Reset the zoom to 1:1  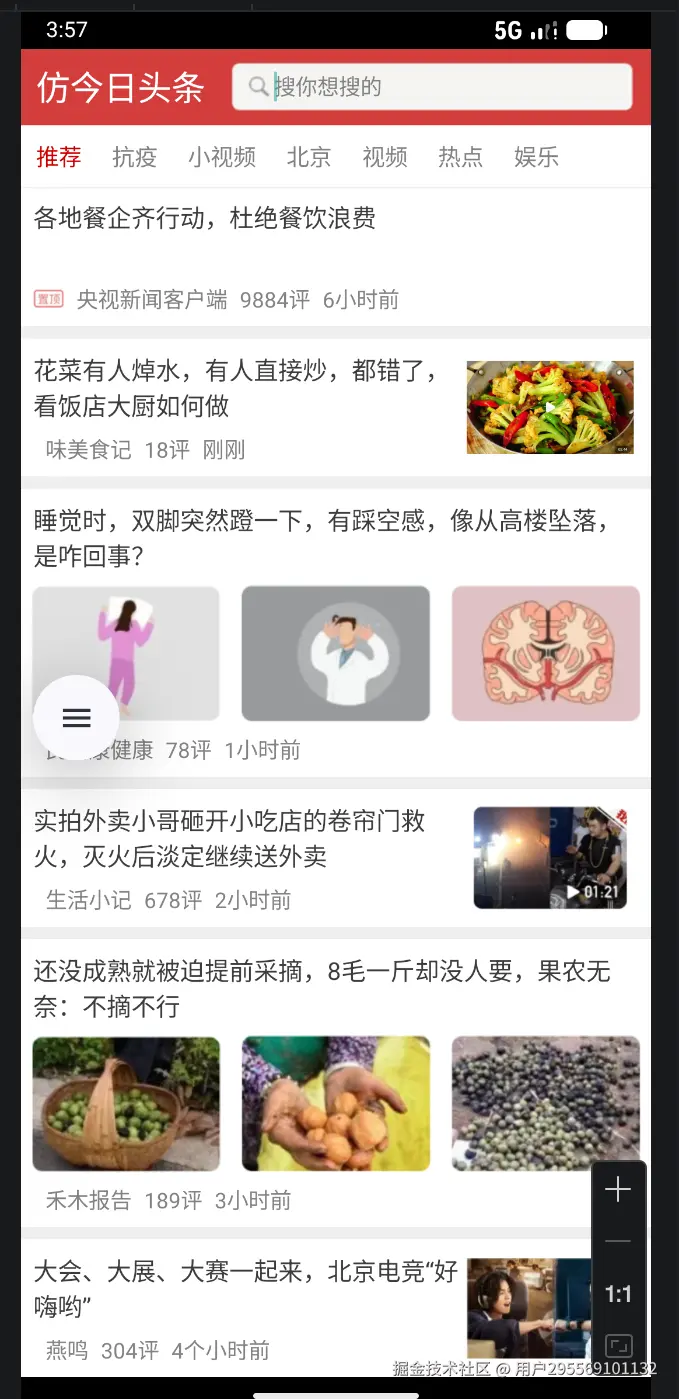coord(618,1295)
